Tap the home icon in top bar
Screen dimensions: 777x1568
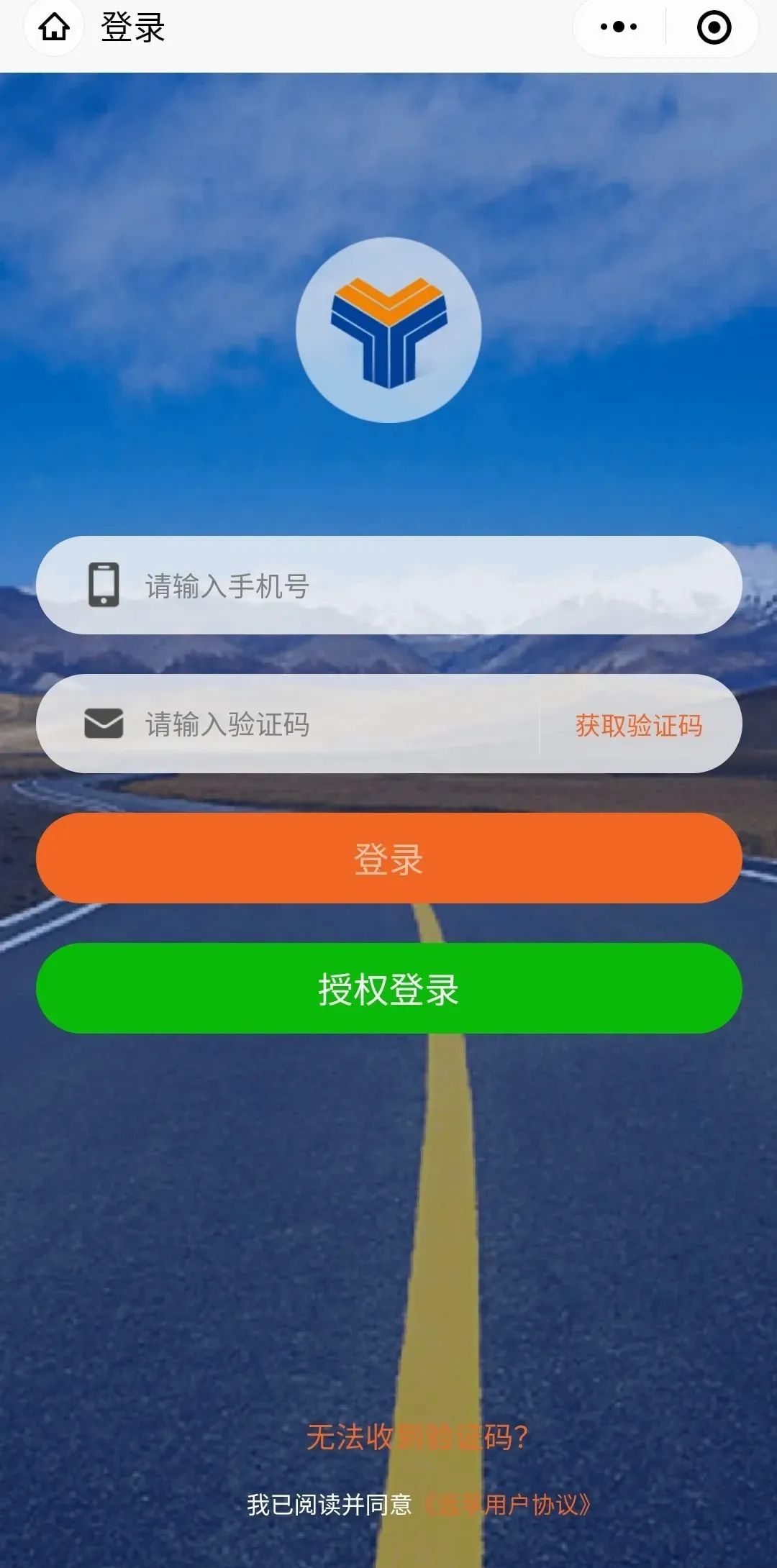(x=54, y=28)
